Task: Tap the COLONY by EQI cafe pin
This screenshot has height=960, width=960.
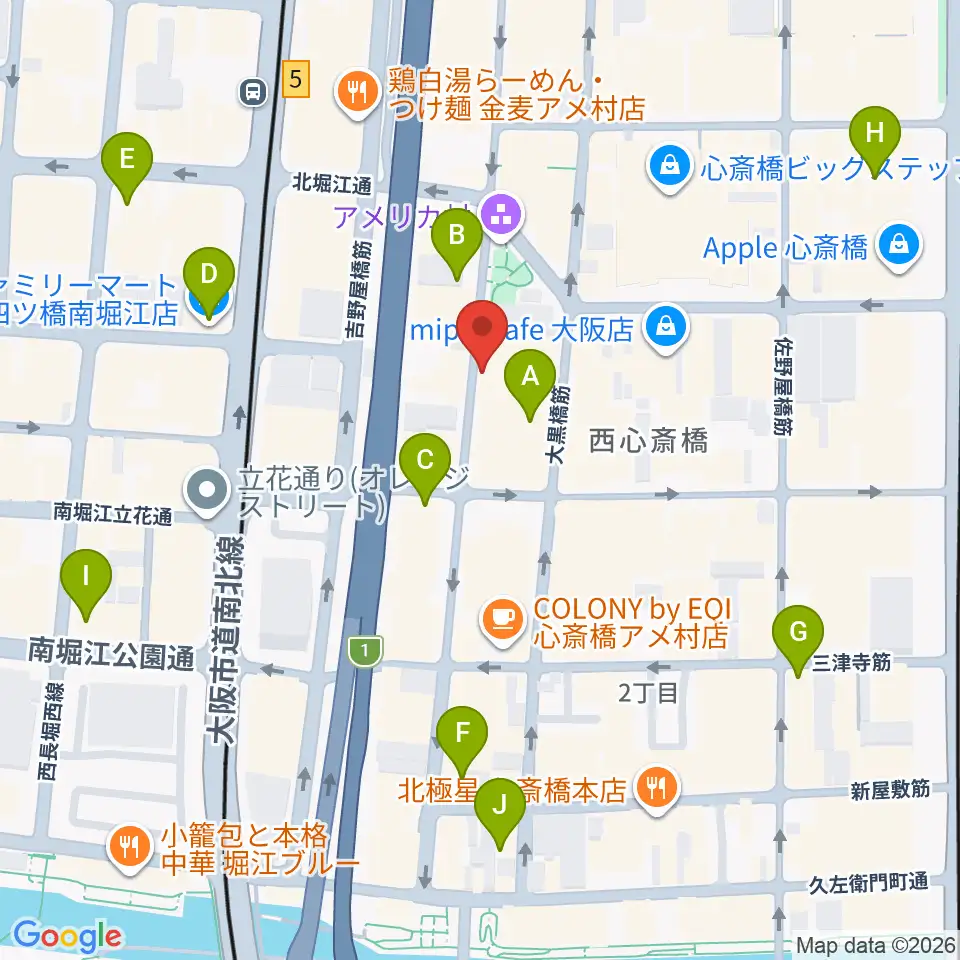Action: [x=503, y=621]
